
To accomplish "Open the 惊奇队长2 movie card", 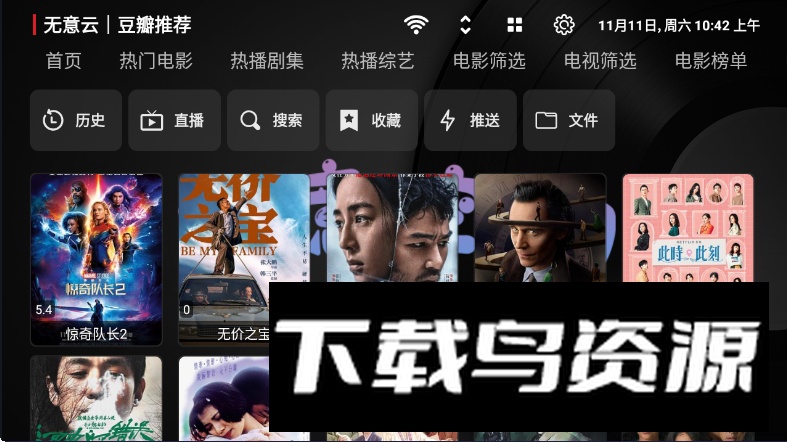I will (x=96, y=258).
